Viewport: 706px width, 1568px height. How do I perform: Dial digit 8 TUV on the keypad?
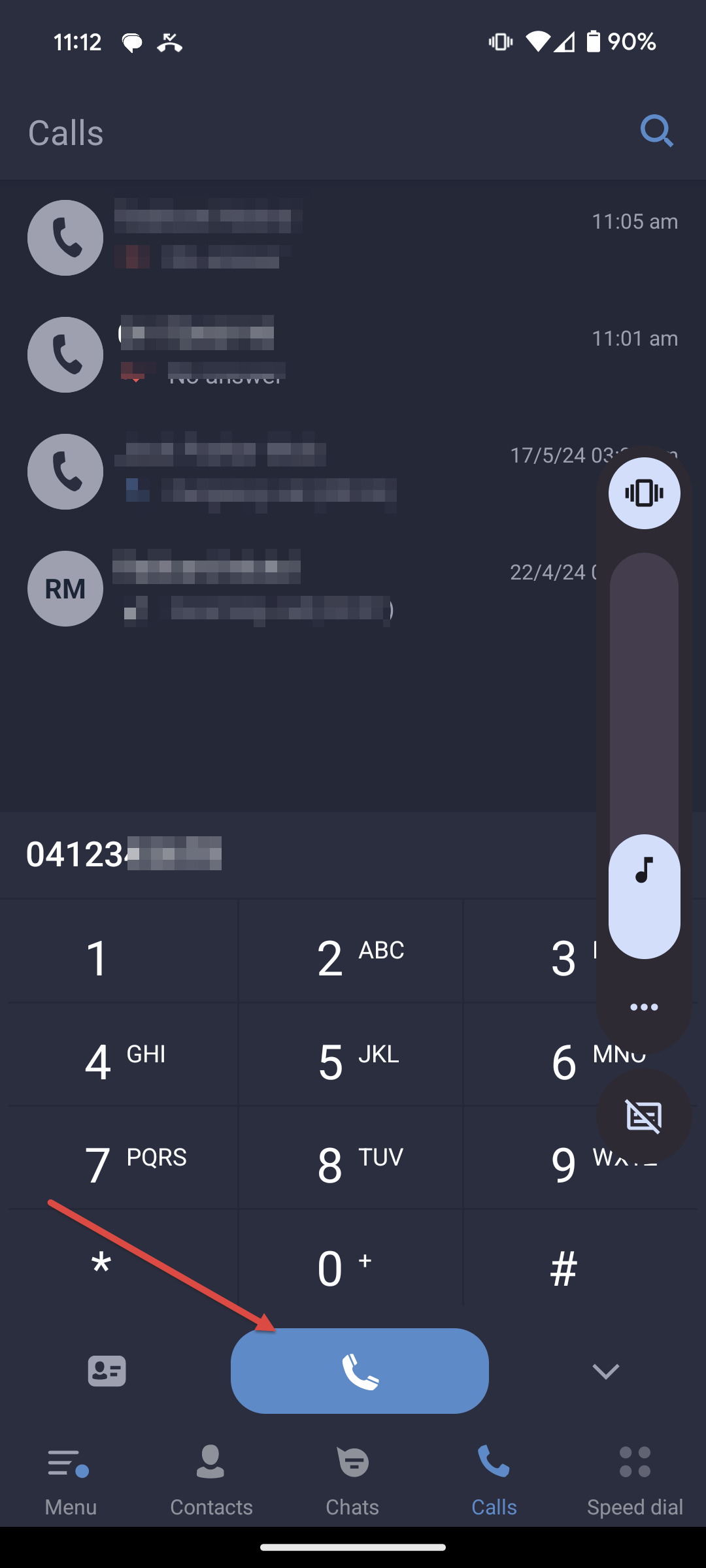point(351,1158)
